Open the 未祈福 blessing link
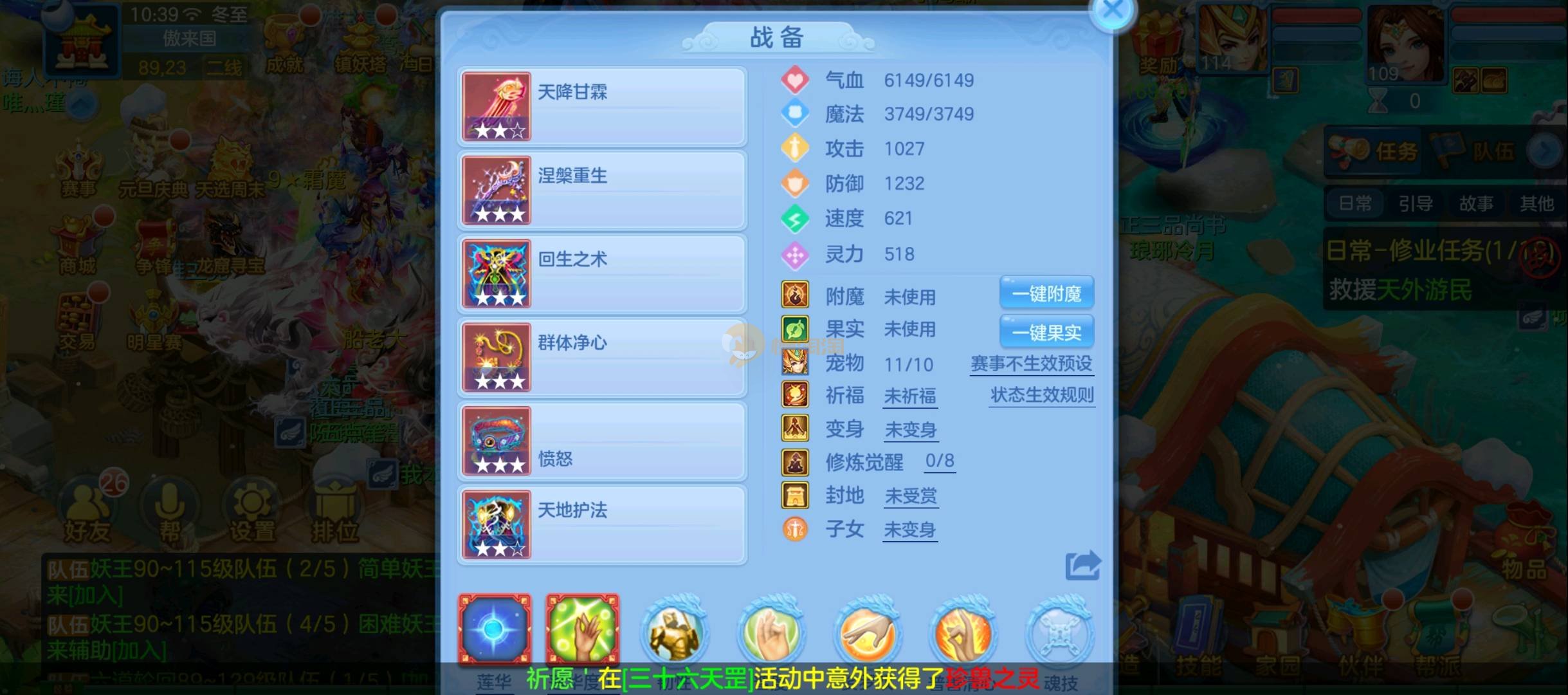This screenshot has width=1568, height=695. pyautogui.click(x=910, y=396)
